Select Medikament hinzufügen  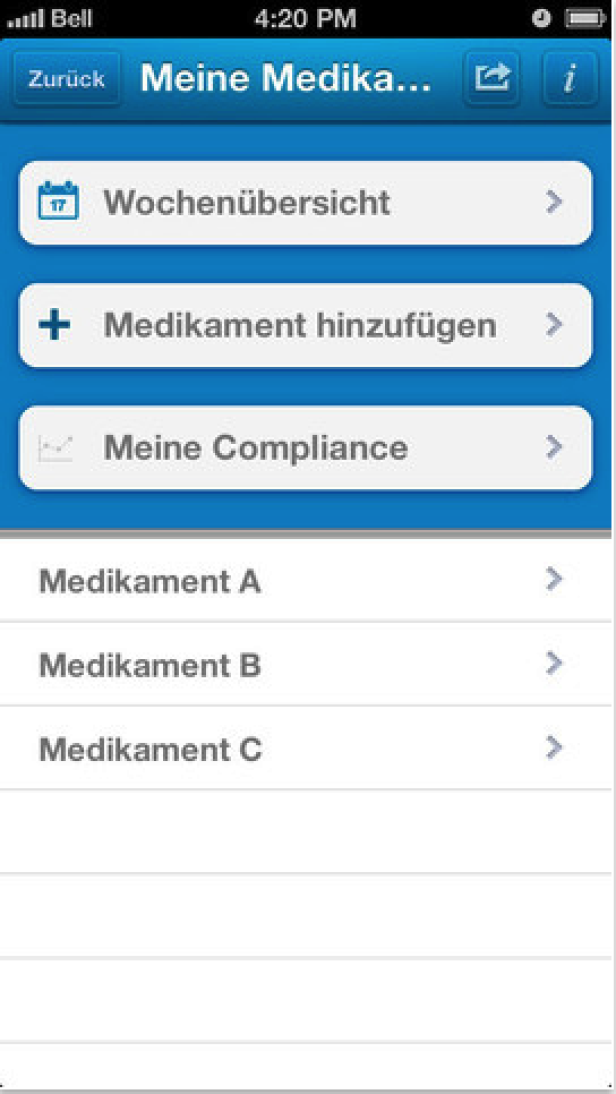[305, 326]
